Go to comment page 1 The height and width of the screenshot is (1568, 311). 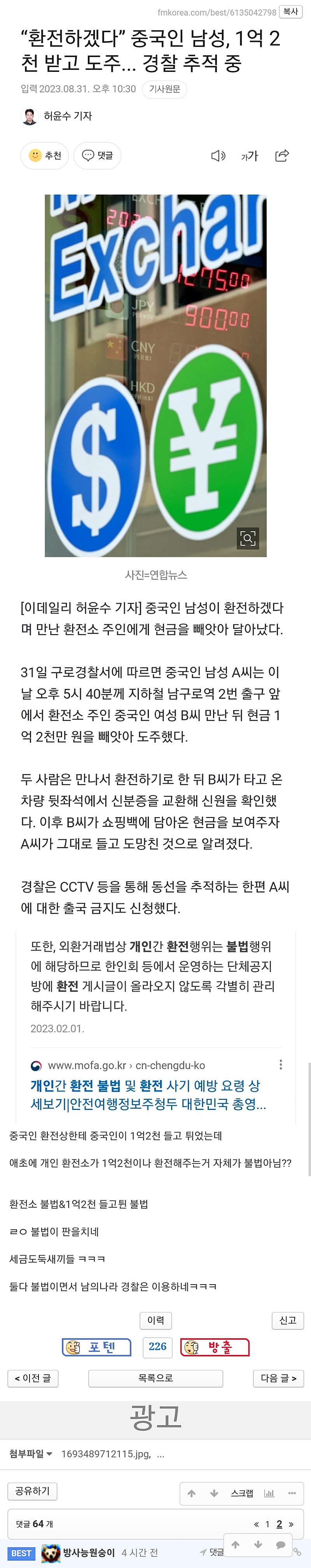(266, 1524)
